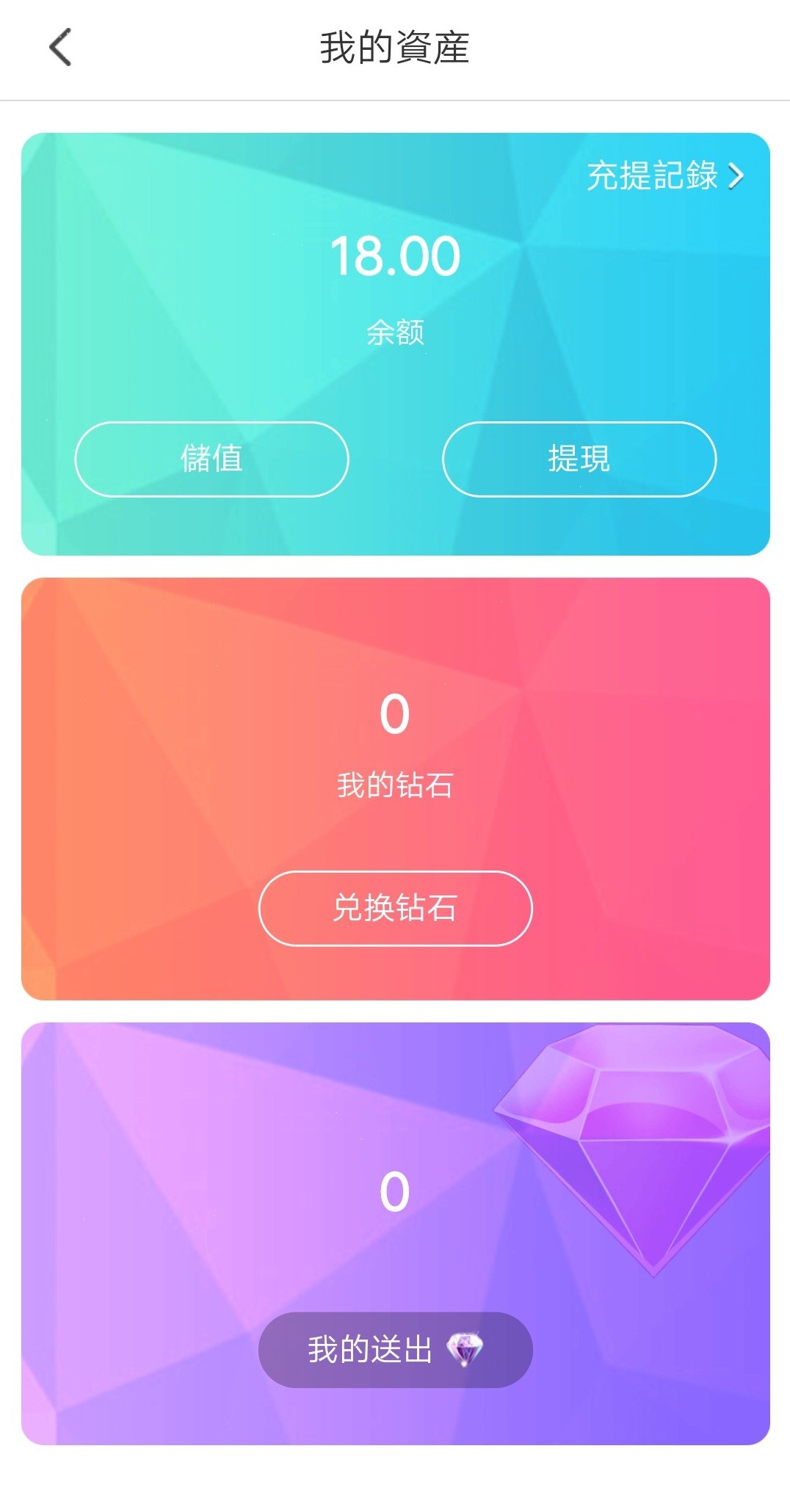Go back using the top-left arrow
This screenshot has height=1512, width=790.
(x=60, y=48)
